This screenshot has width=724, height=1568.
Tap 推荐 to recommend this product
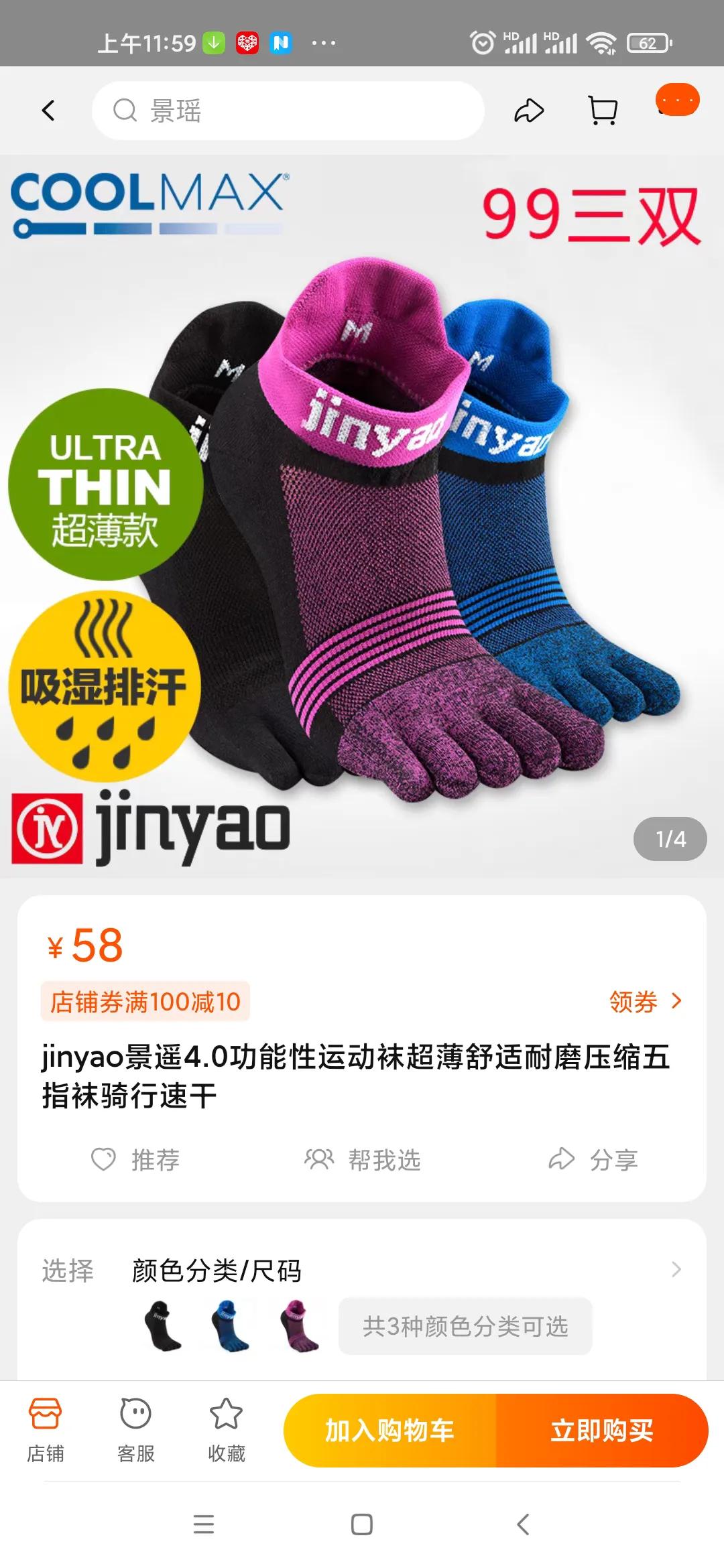[136, 1160]
